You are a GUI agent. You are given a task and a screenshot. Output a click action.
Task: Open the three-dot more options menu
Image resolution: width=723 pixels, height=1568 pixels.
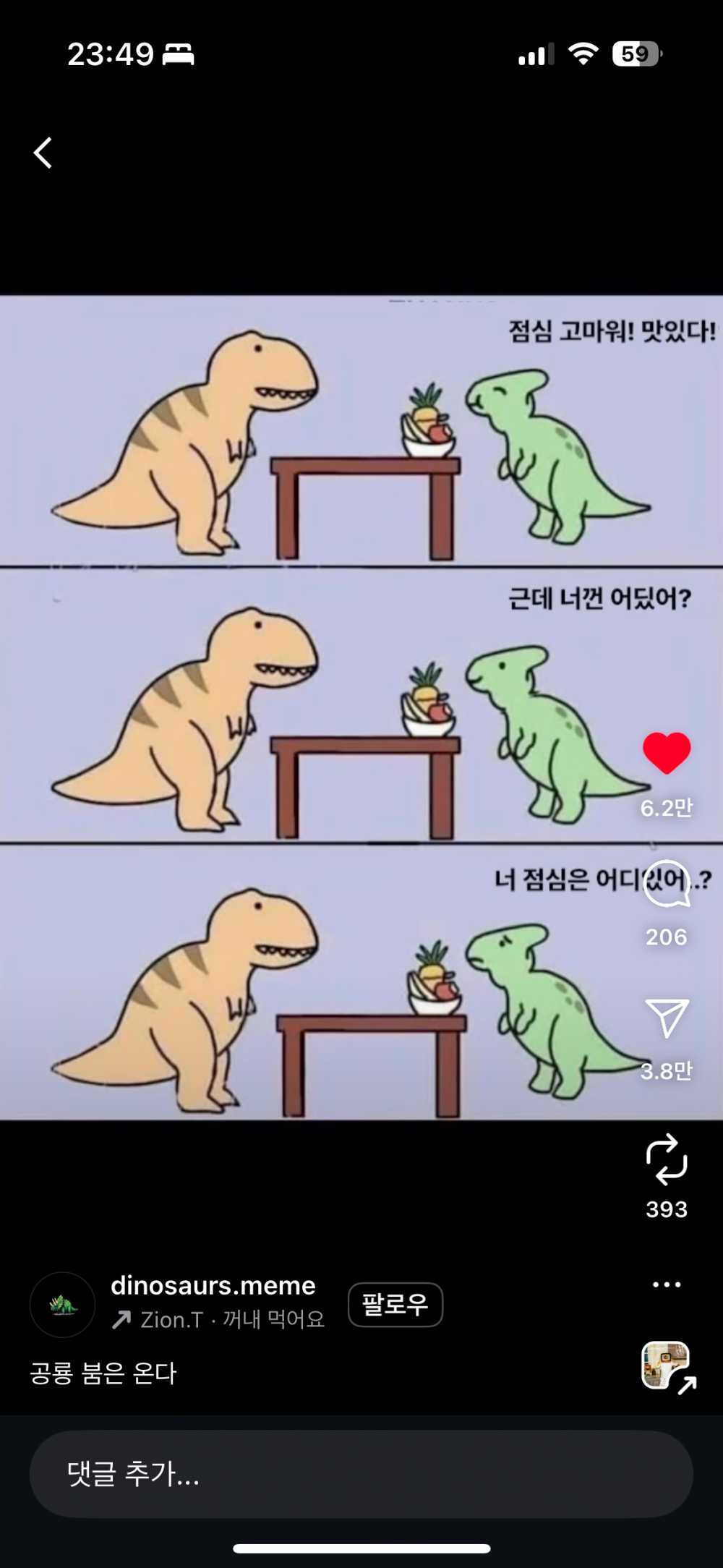click(x=667, y=1284)
